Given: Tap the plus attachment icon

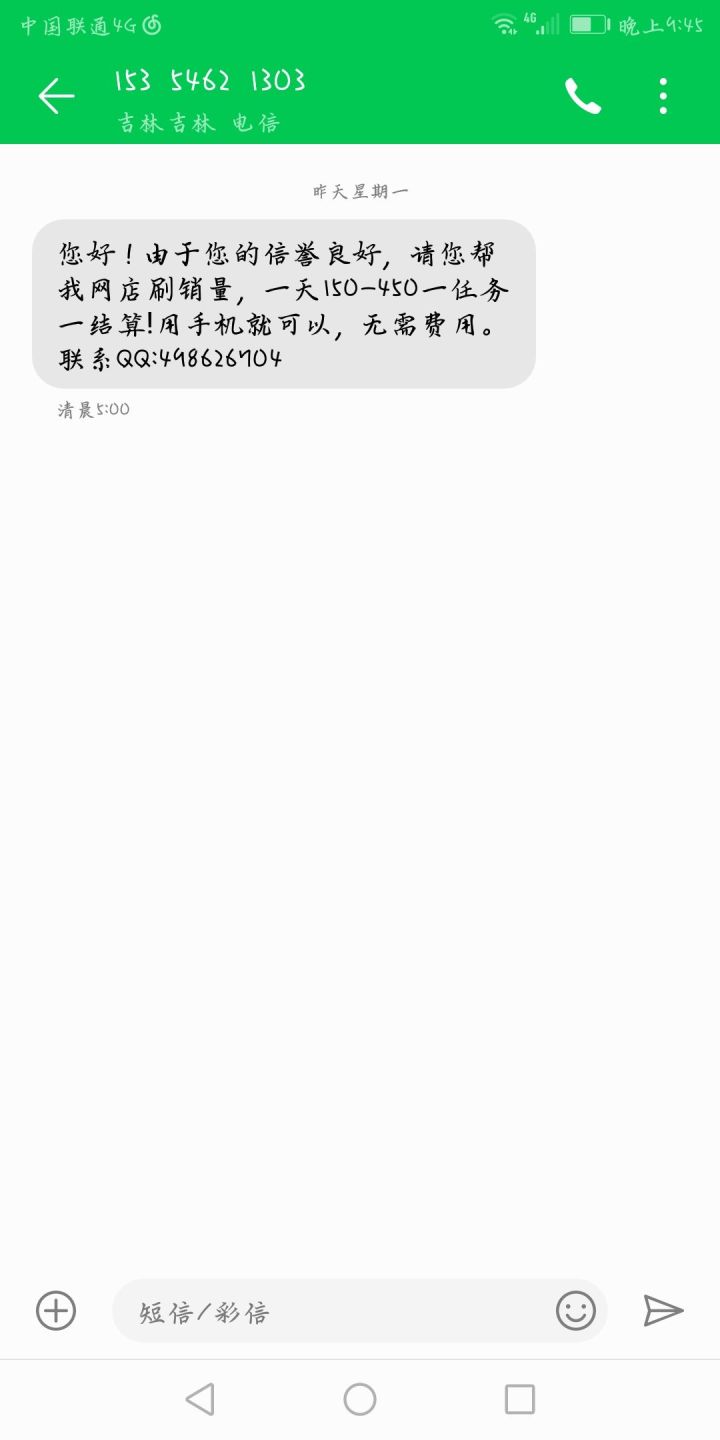Looking at the screenshot, I should [56, 1310].
